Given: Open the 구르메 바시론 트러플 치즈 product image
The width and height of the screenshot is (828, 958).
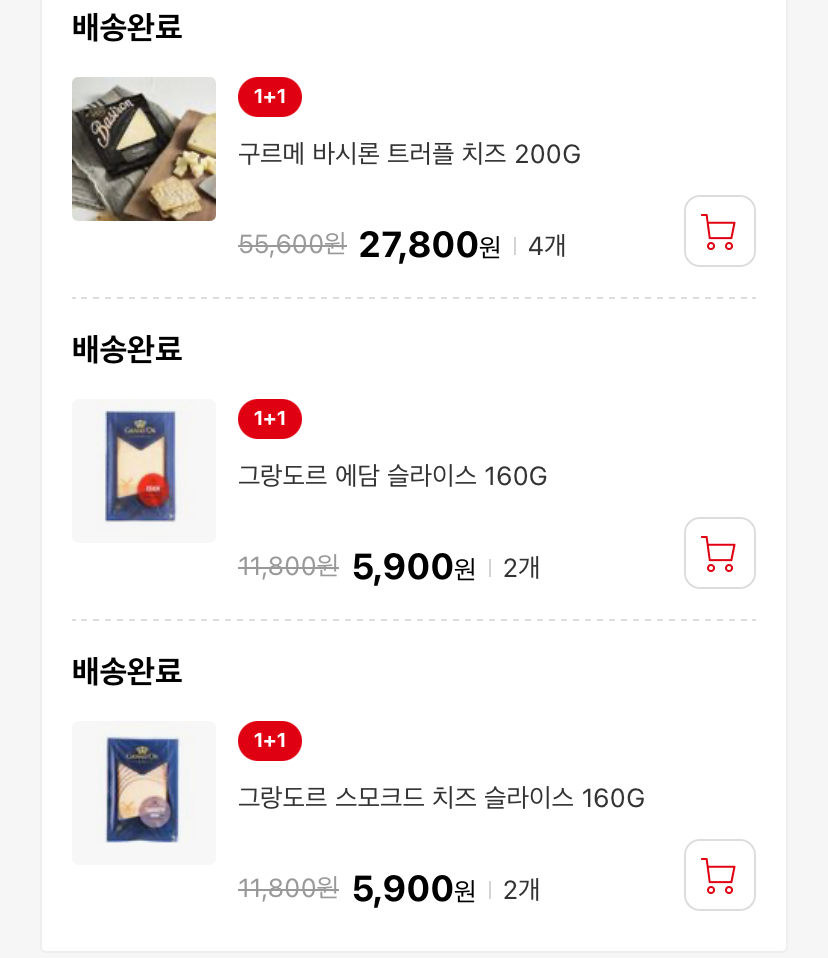Looking at the screenshot, I should click(x=144, y=149).
